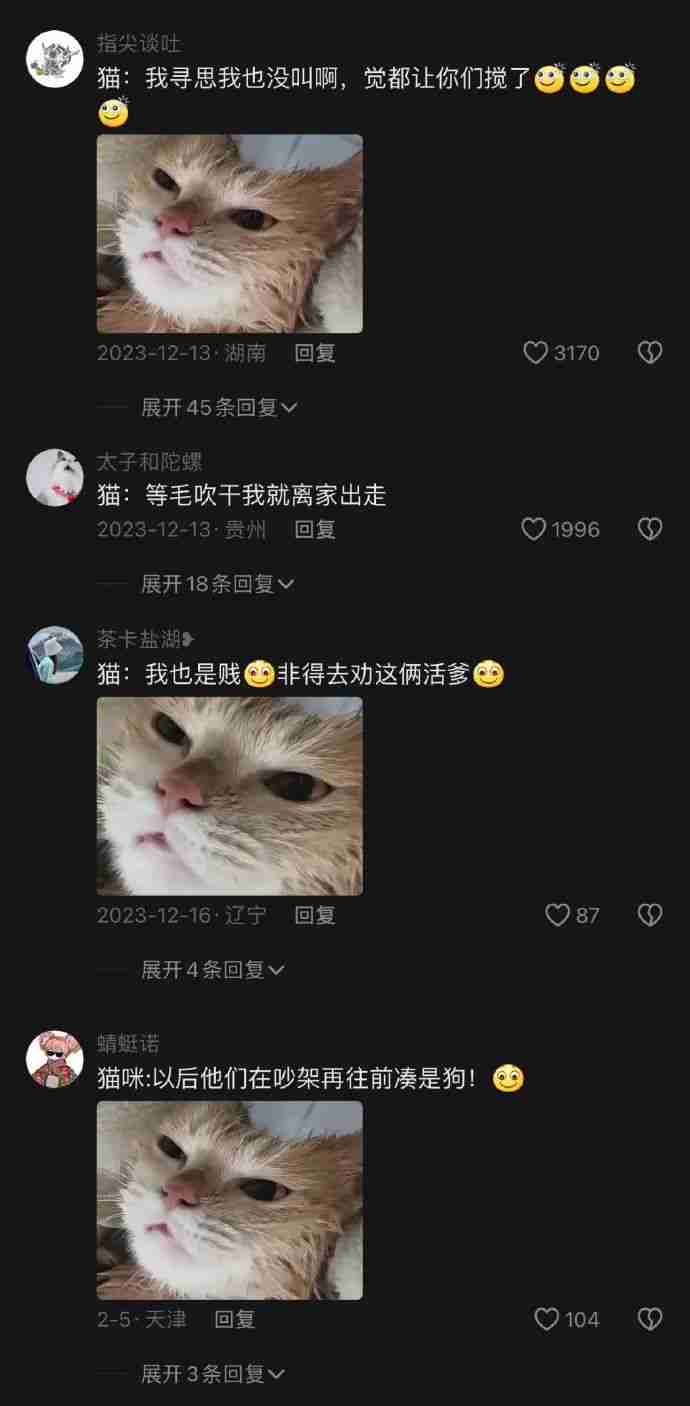The image size is (690, 1406).
Task: Like the comment by 指尖谈吐
Action: (x=537, y=353)
